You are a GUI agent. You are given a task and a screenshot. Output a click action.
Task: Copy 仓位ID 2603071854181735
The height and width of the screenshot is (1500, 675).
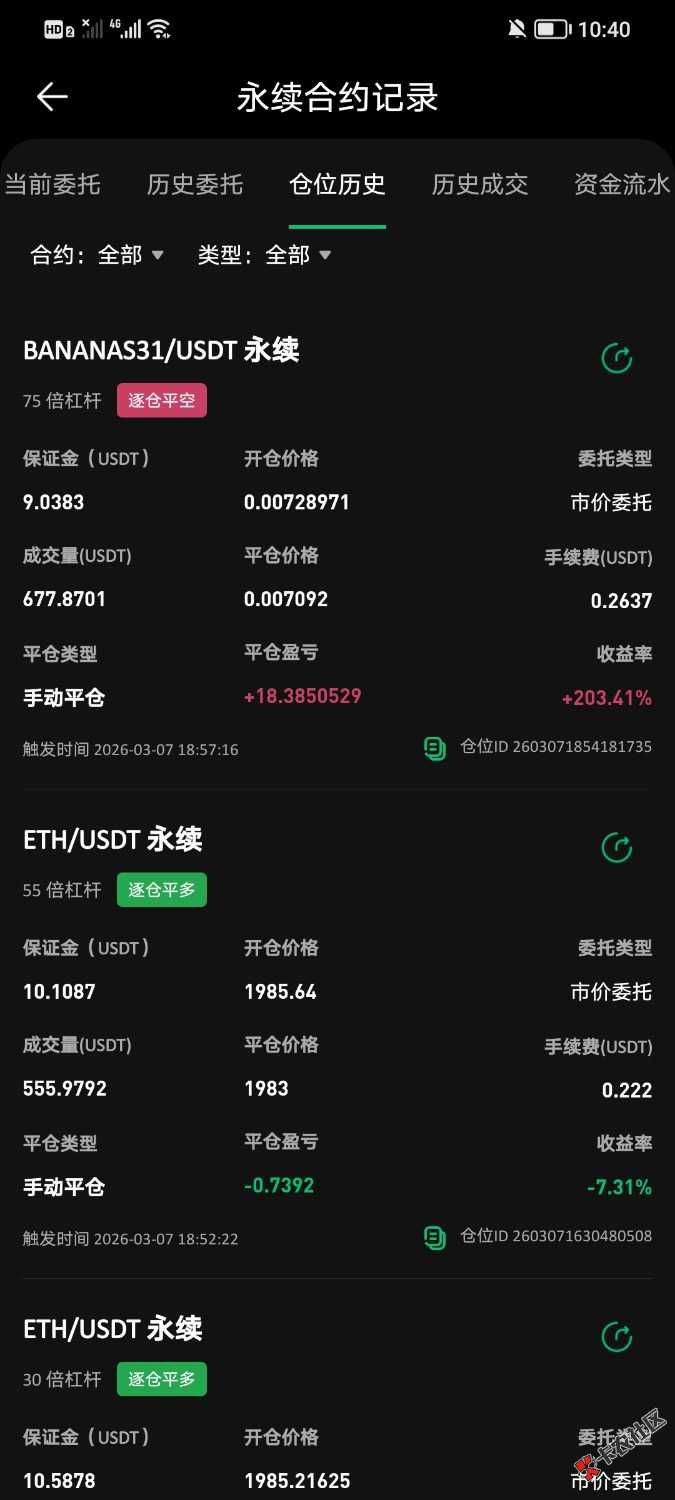coord(435,748)
